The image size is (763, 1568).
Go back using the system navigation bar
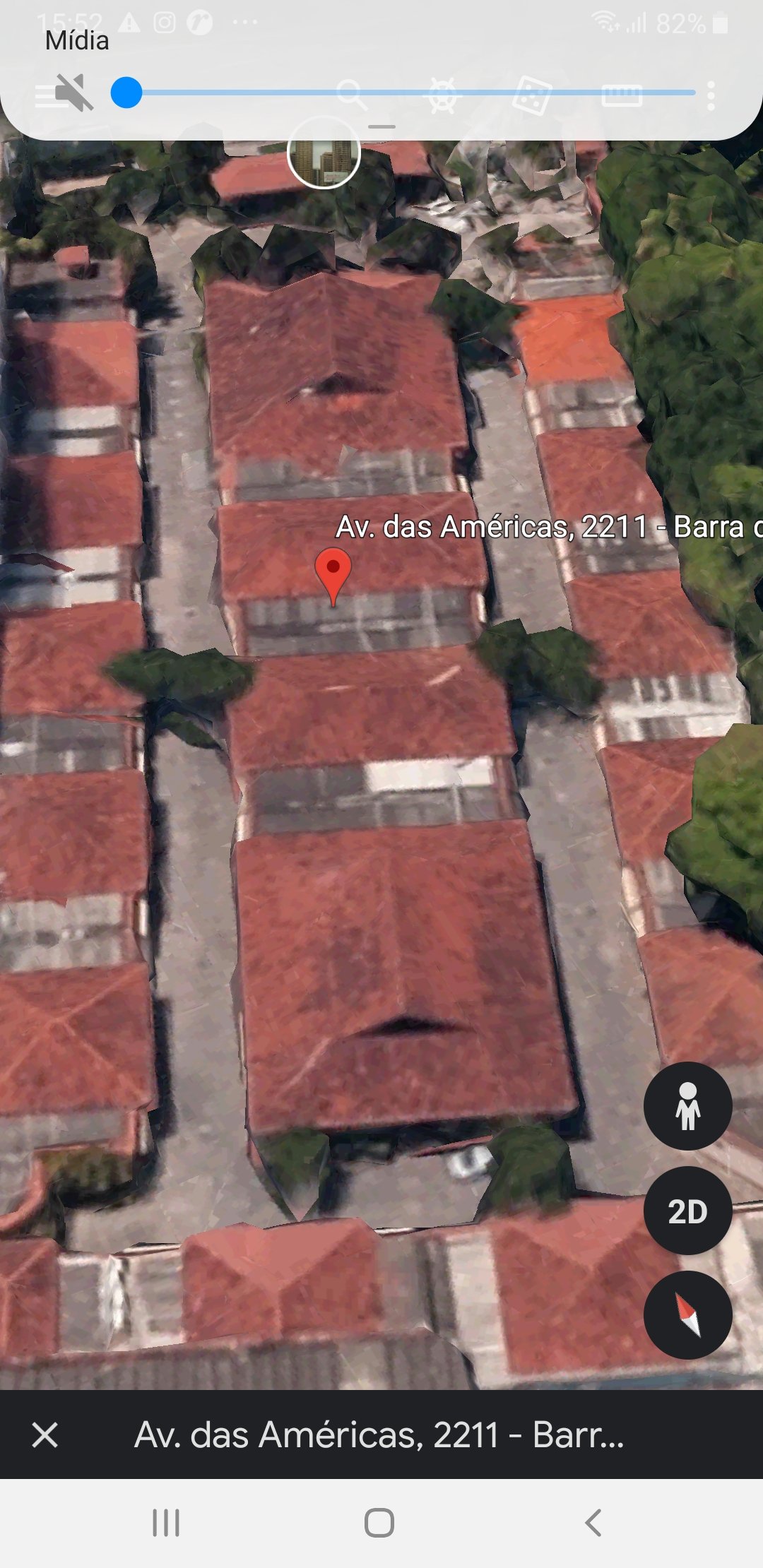click(593, 1523)
